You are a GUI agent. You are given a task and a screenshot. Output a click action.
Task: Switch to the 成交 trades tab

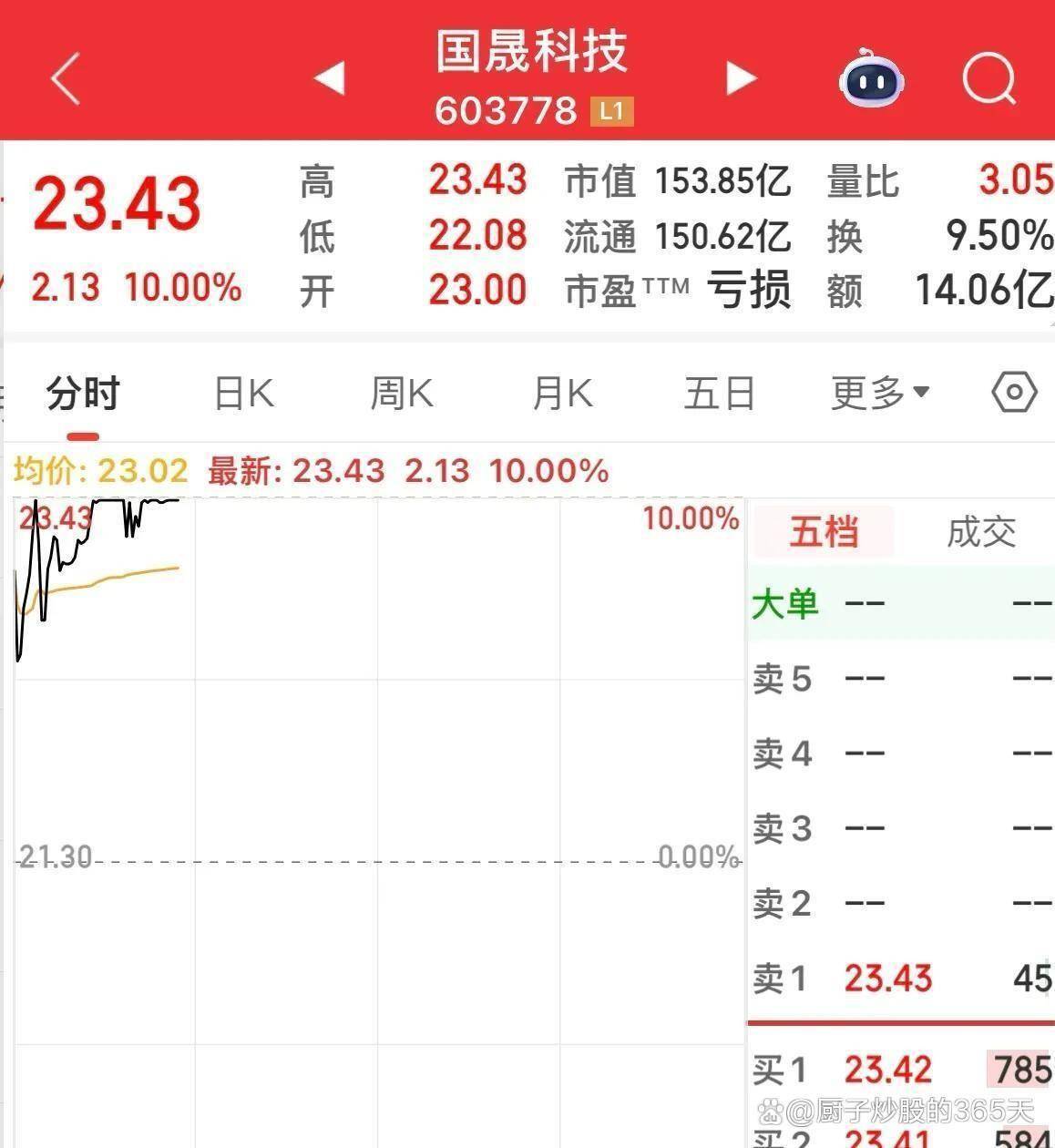tap(981, 531)
